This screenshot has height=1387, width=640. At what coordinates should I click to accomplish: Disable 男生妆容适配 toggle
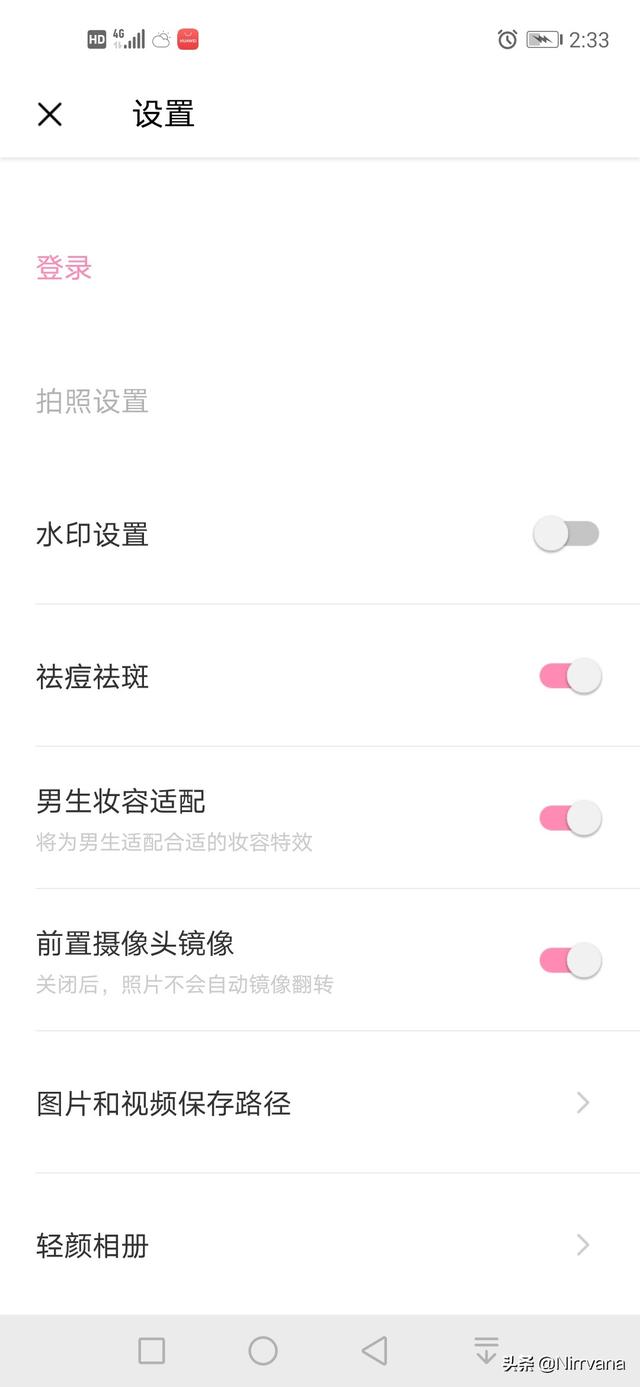570,819
